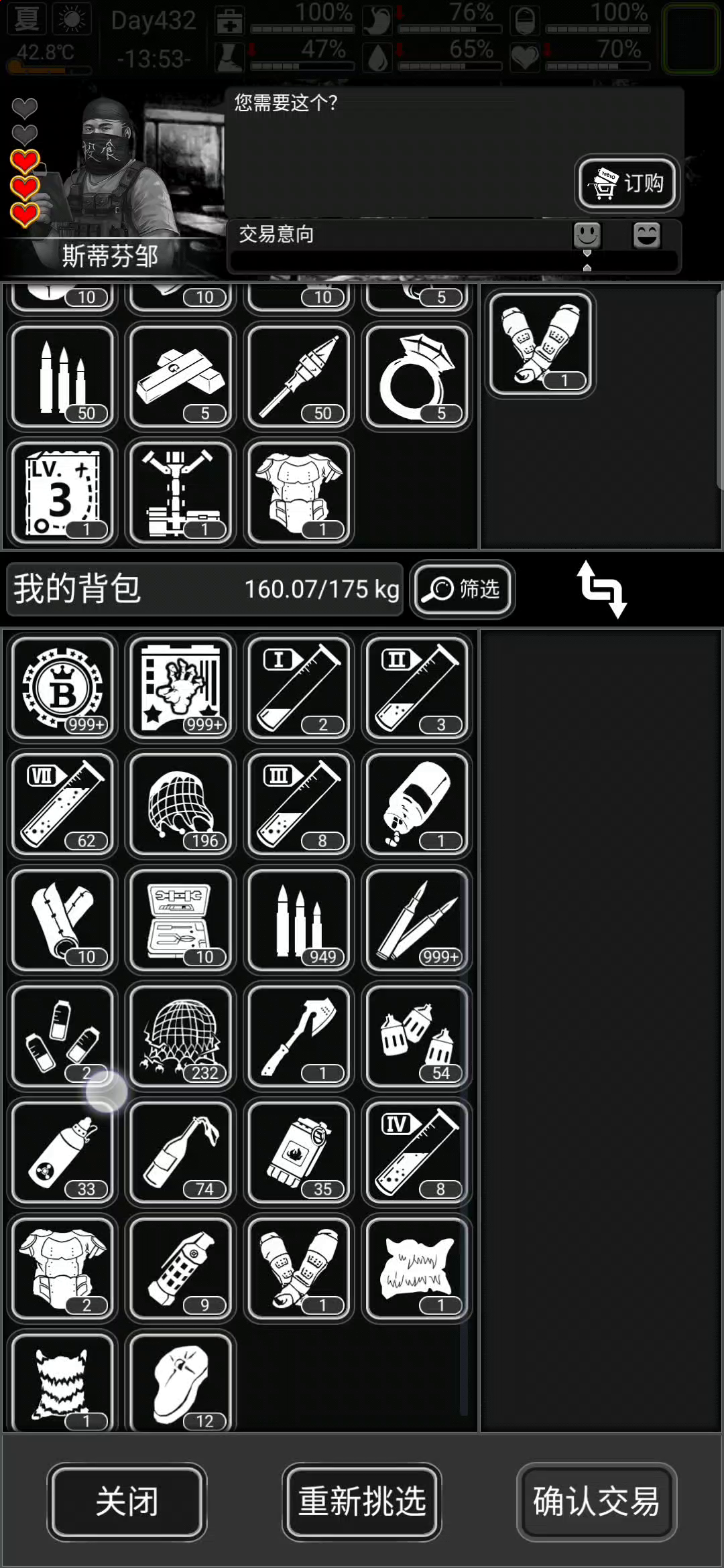Select the 949 rifle bullets in backpack

tap(299, 920)
